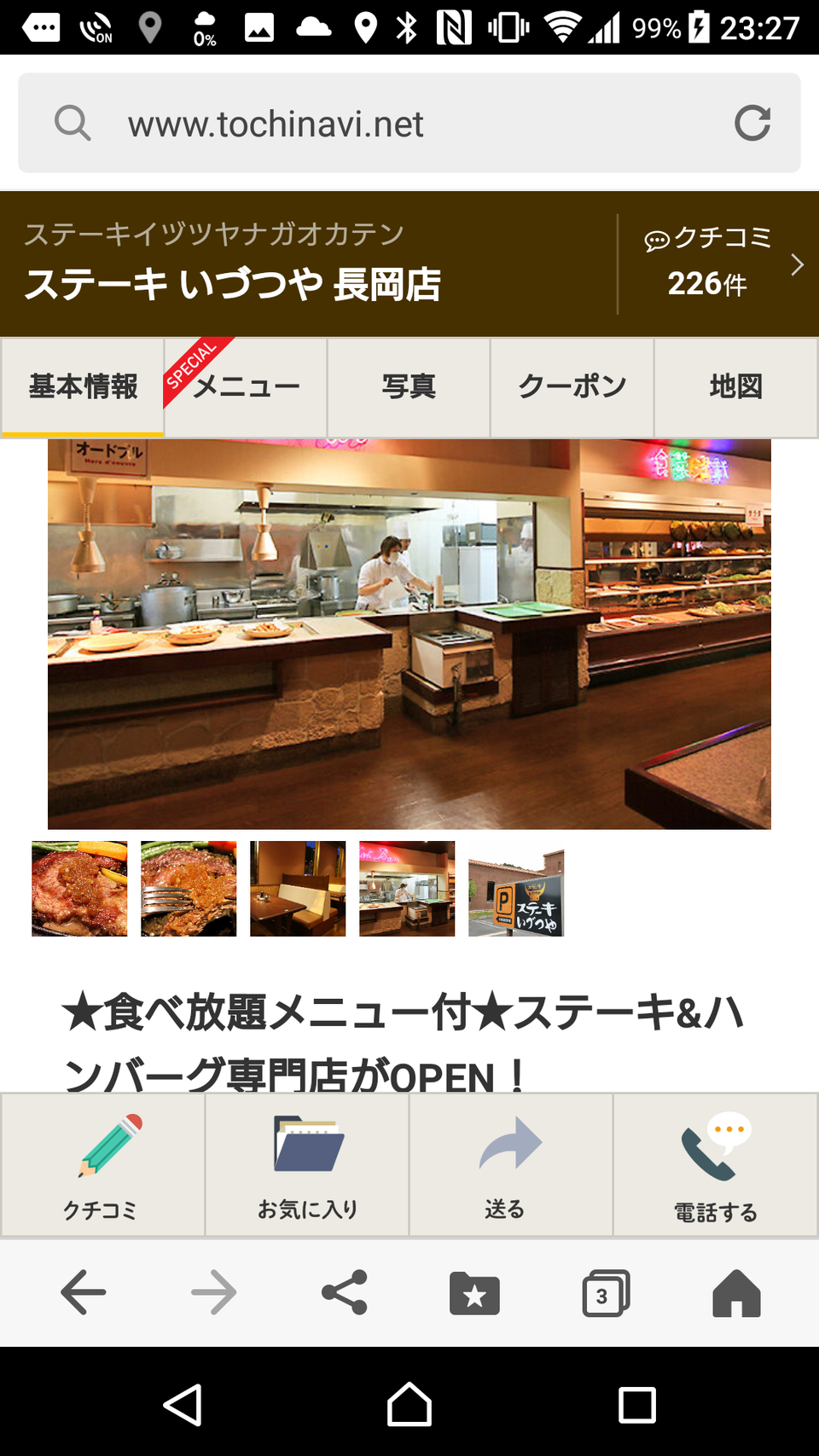
Task: Tap the 送る send button
Action: pyautogui.click(x=511, y=1165)
